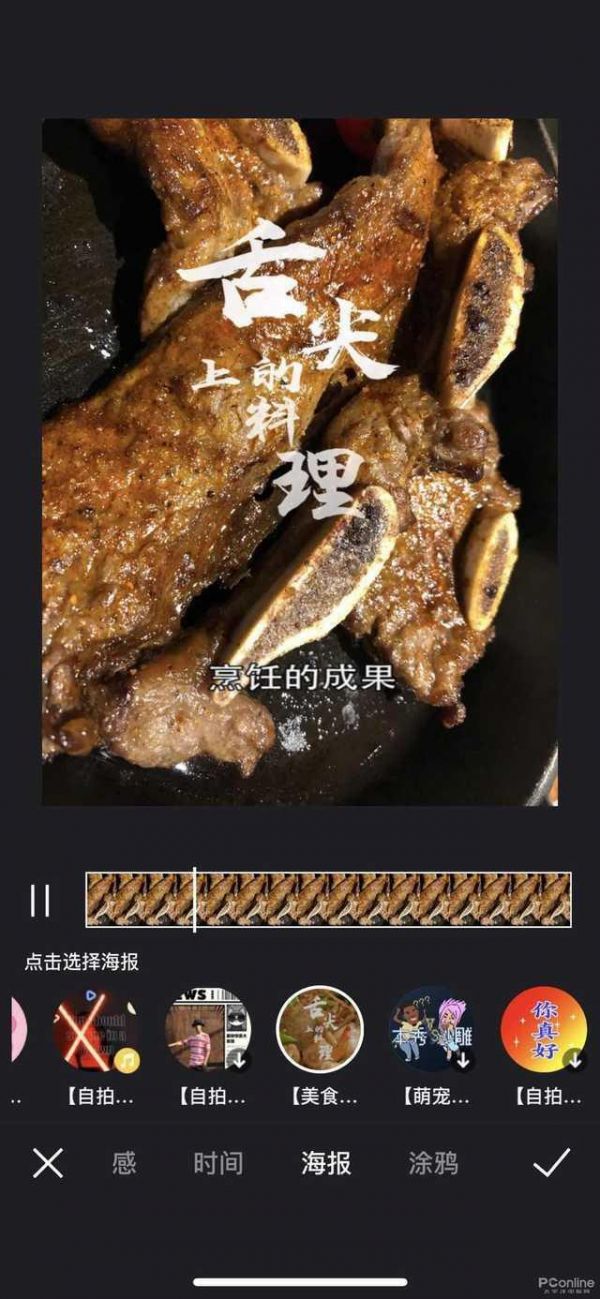The image size is (600, 1299).
Task: Cancel editing with the X button
Action: coord(47,1163)
